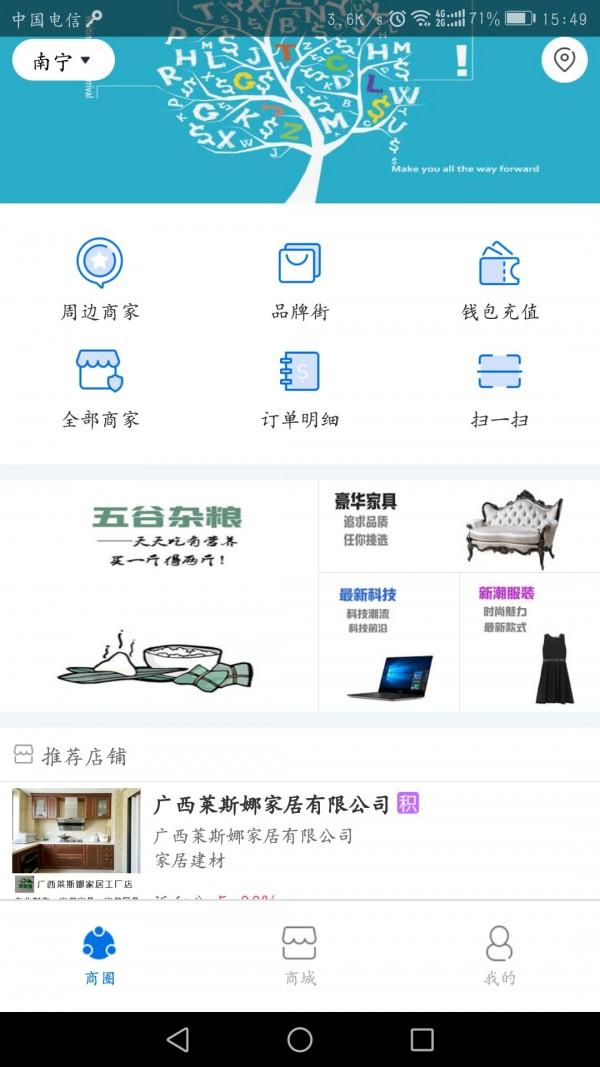The height and width of the screenshot is (1067, 600).
Task: Select the 商圈 tab
Action: (100, 956)
